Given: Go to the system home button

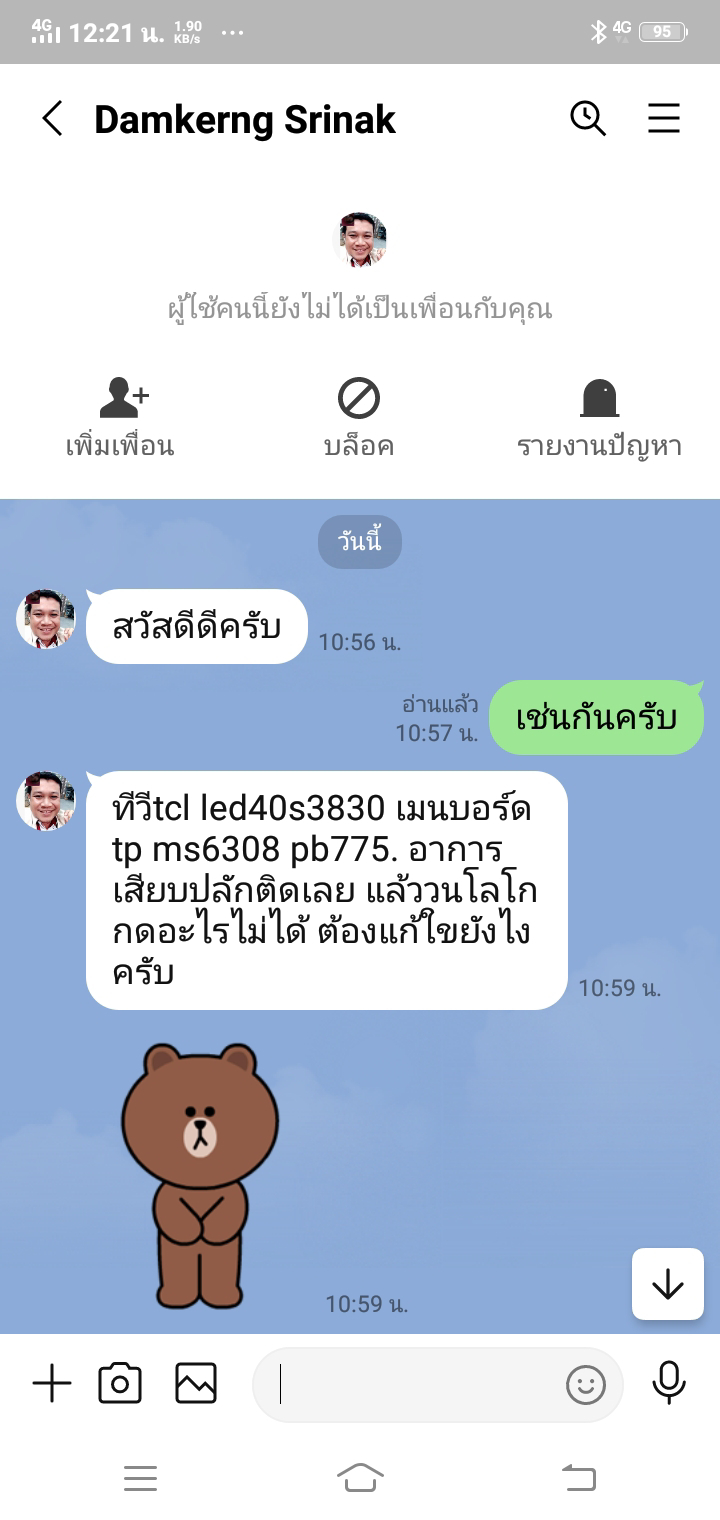Looking at the screenshot, I should (x=360, y=1477).
